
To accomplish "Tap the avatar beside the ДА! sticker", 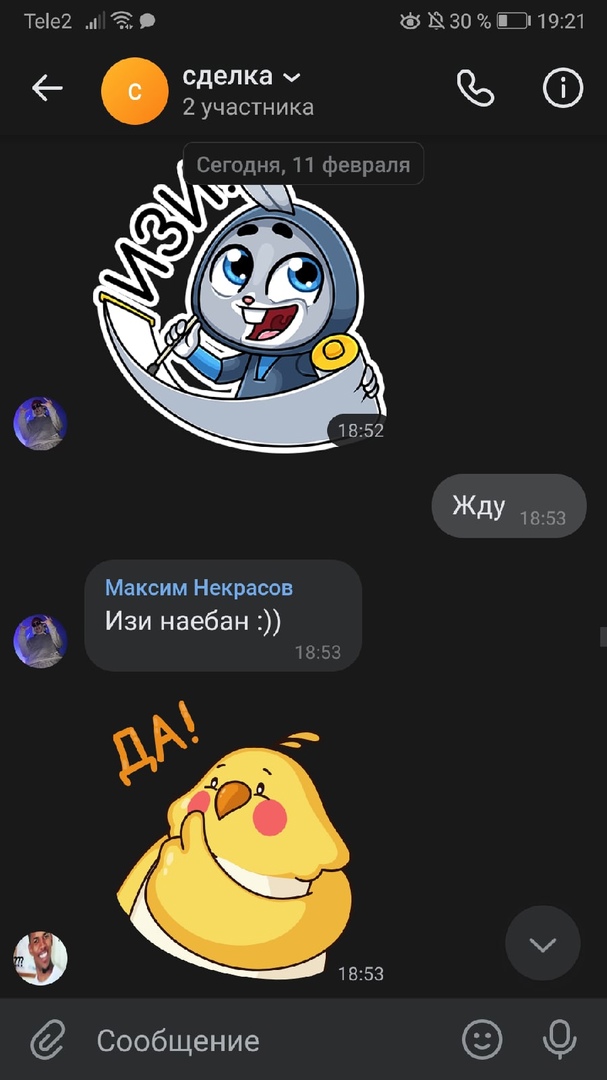I will coord(40,958).
